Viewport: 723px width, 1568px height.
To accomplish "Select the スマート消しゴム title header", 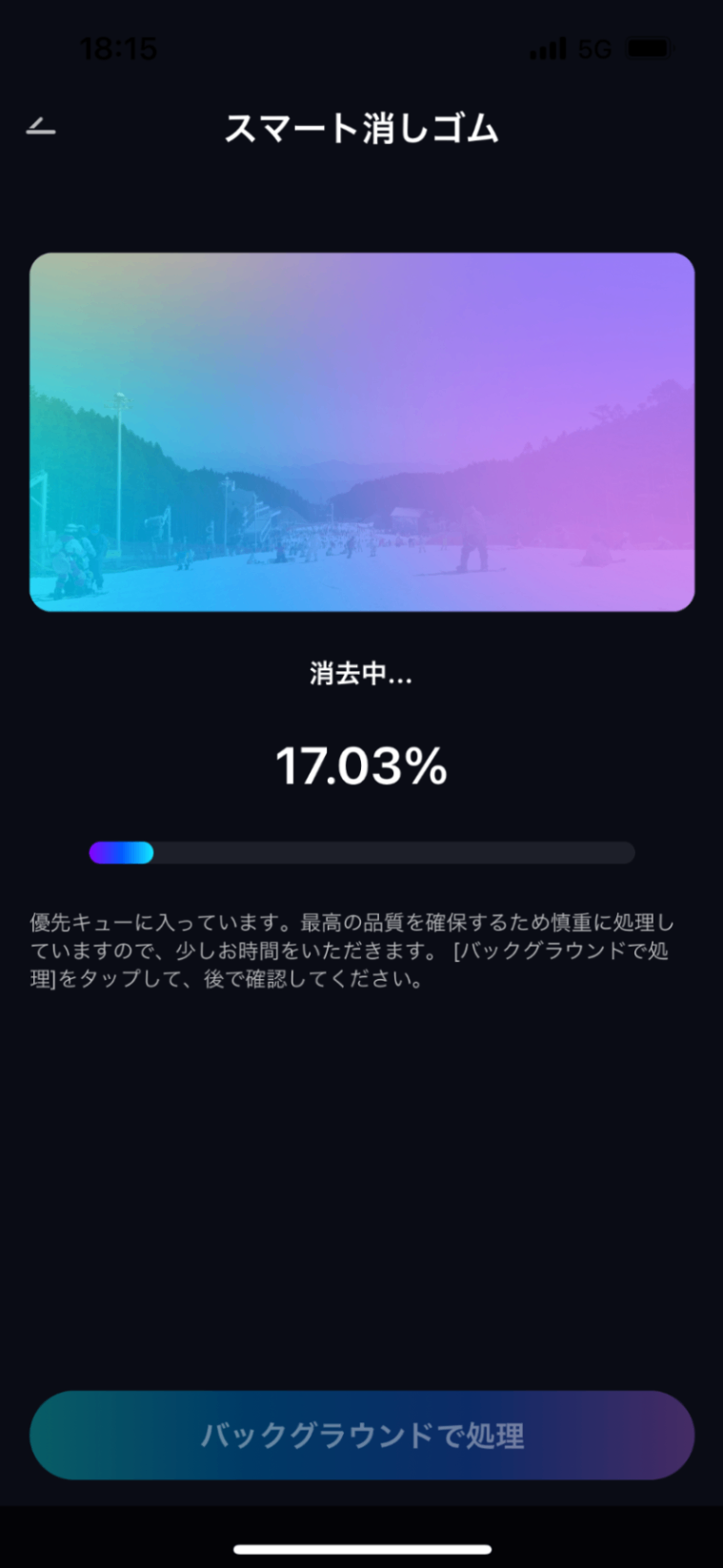I will (x=361, y=129).
